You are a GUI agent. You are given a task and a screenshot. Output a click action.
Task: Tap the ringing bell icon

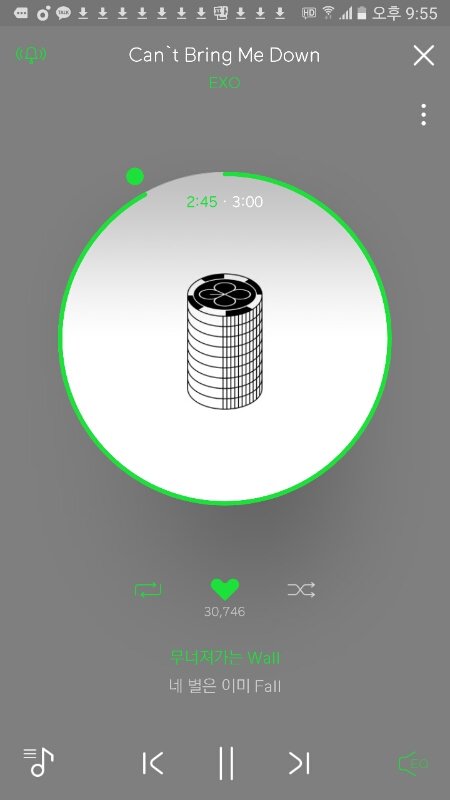31,54
